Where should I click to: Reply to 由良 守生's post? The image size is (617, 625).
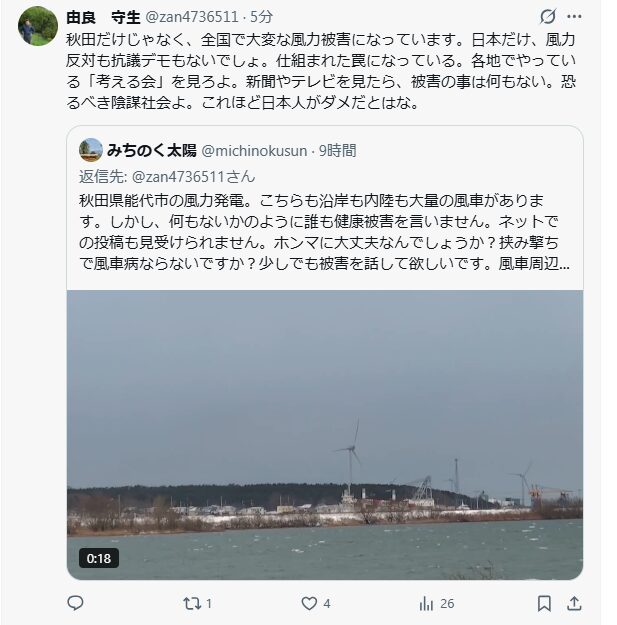(x=75, y=603)
